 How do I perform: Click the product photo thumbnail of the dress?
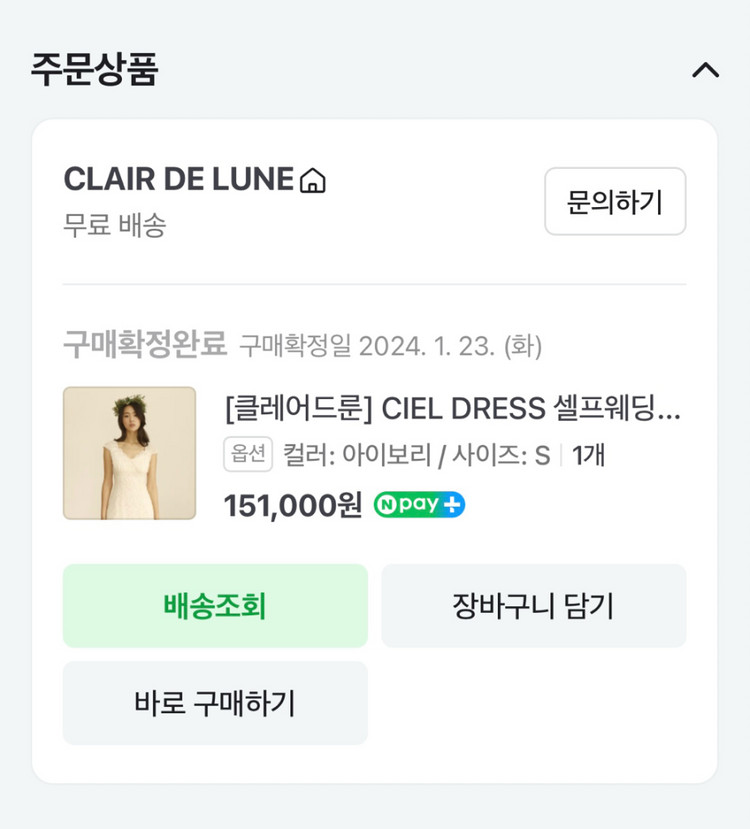(x=128, y=452)
